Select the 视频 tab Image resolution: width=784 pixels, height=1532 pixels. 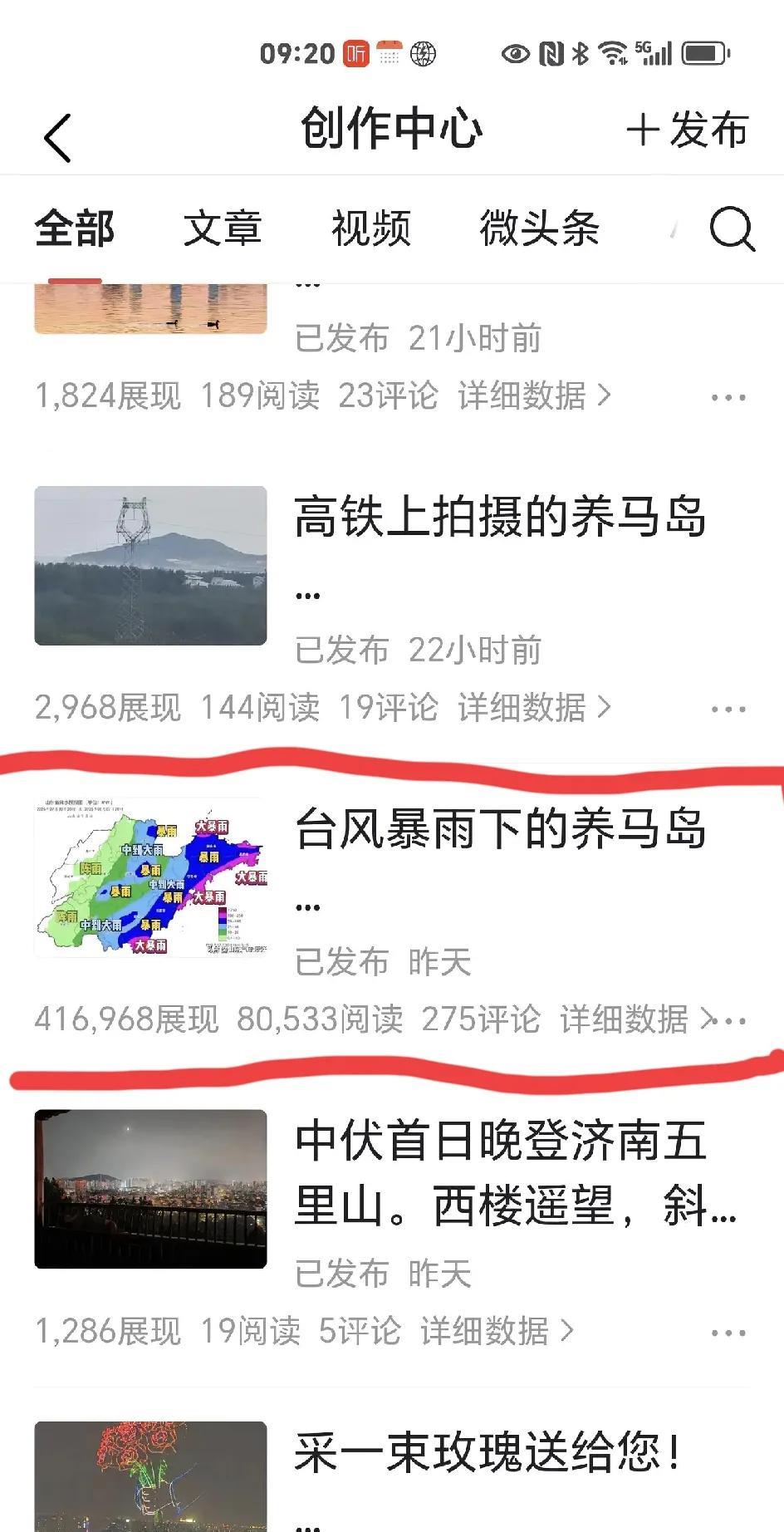coord(371,228)
